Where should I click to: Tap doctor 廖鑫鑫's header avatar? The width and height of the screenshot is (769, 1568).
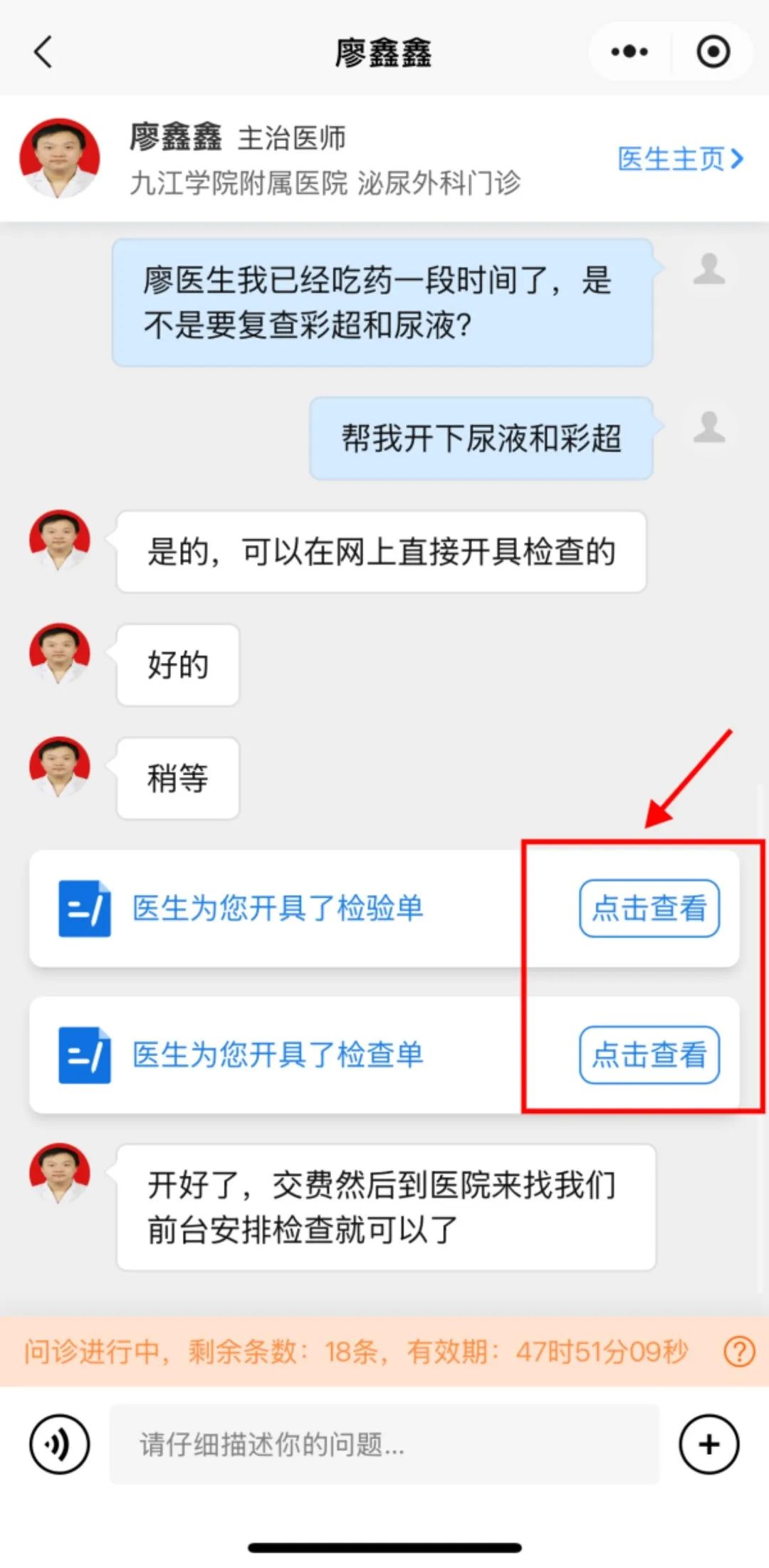tap(60, 158)
